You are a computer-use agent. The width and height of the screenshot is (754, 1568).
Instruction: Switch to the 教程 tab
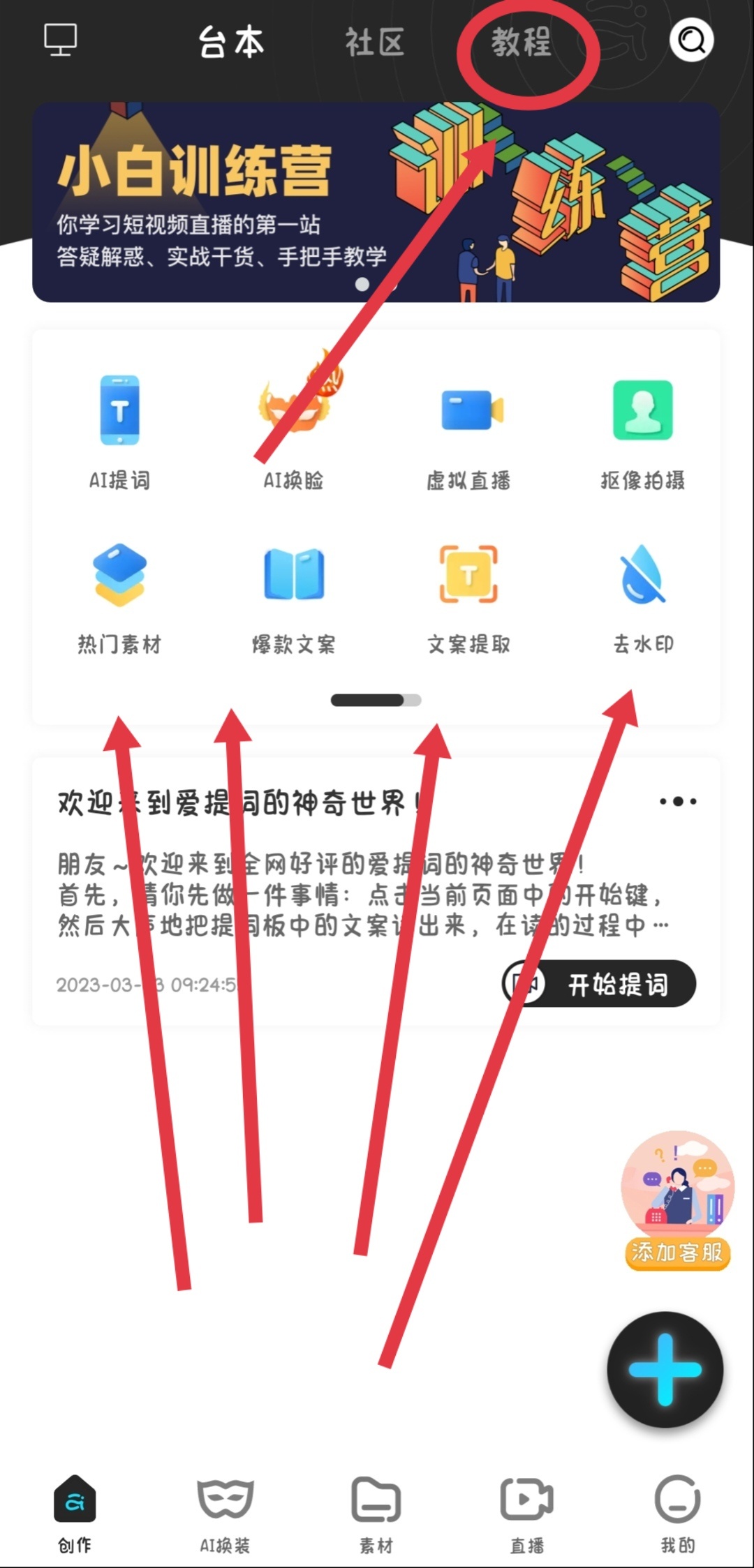(x=521, y=43)
